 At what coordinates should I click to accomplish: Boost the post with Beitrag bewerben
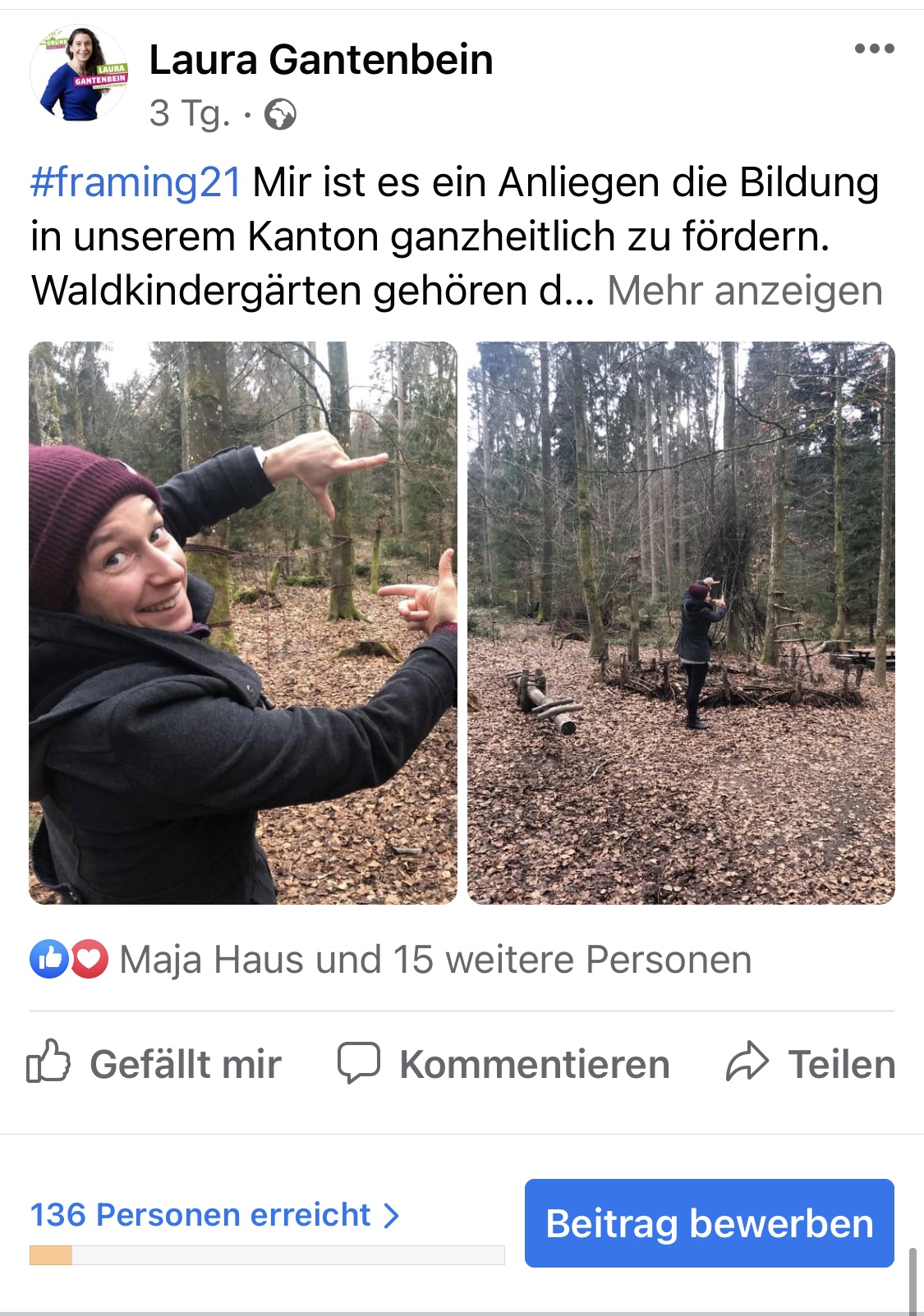click(x=709, y=1223)
